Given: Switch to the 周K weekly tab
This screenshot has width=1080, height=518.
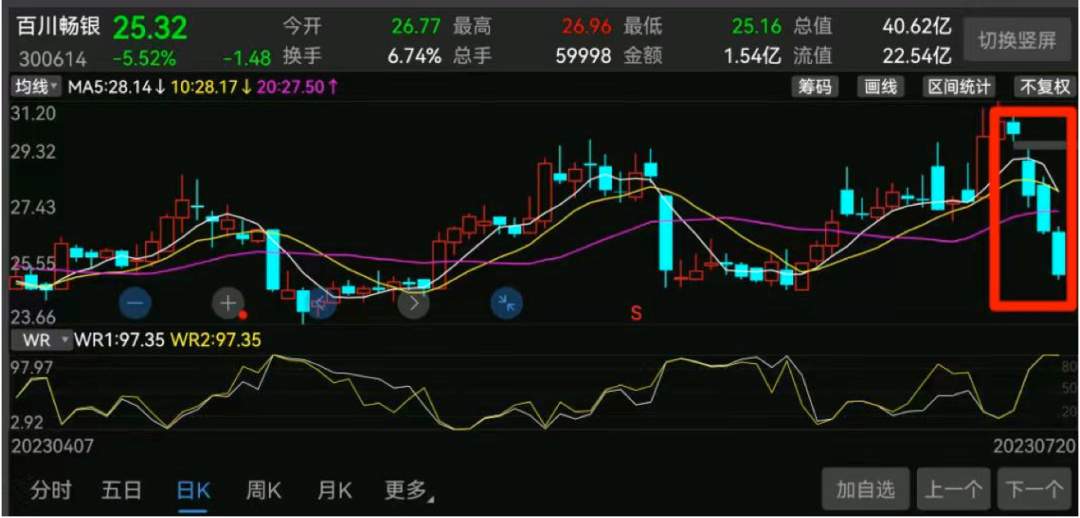Looking at the screenshot, I should (x=264, y=490).
